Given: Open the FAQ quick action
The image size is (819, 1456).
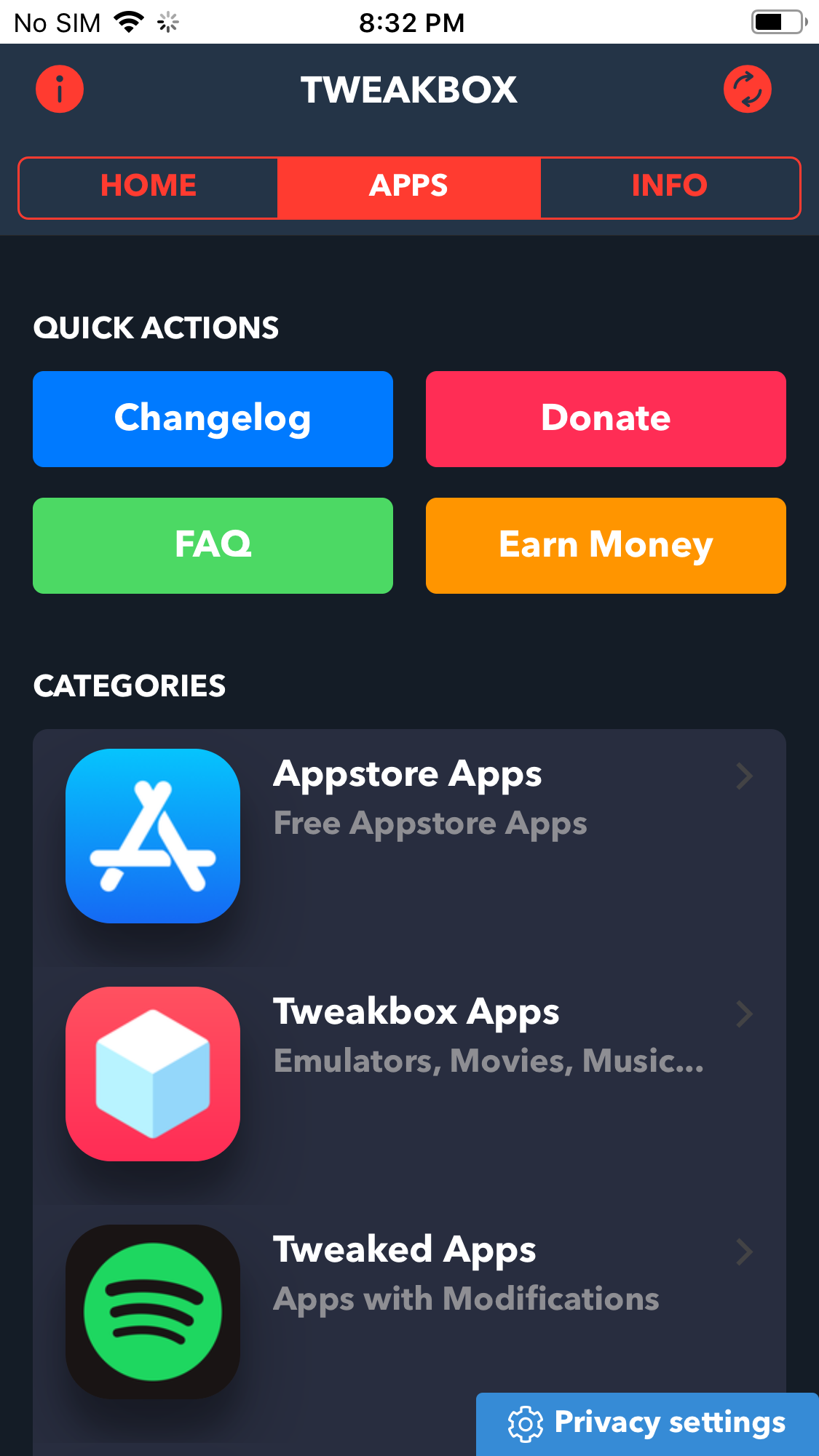Looking at the screenshot, I should pyautogui.click(x=213, y=545).
